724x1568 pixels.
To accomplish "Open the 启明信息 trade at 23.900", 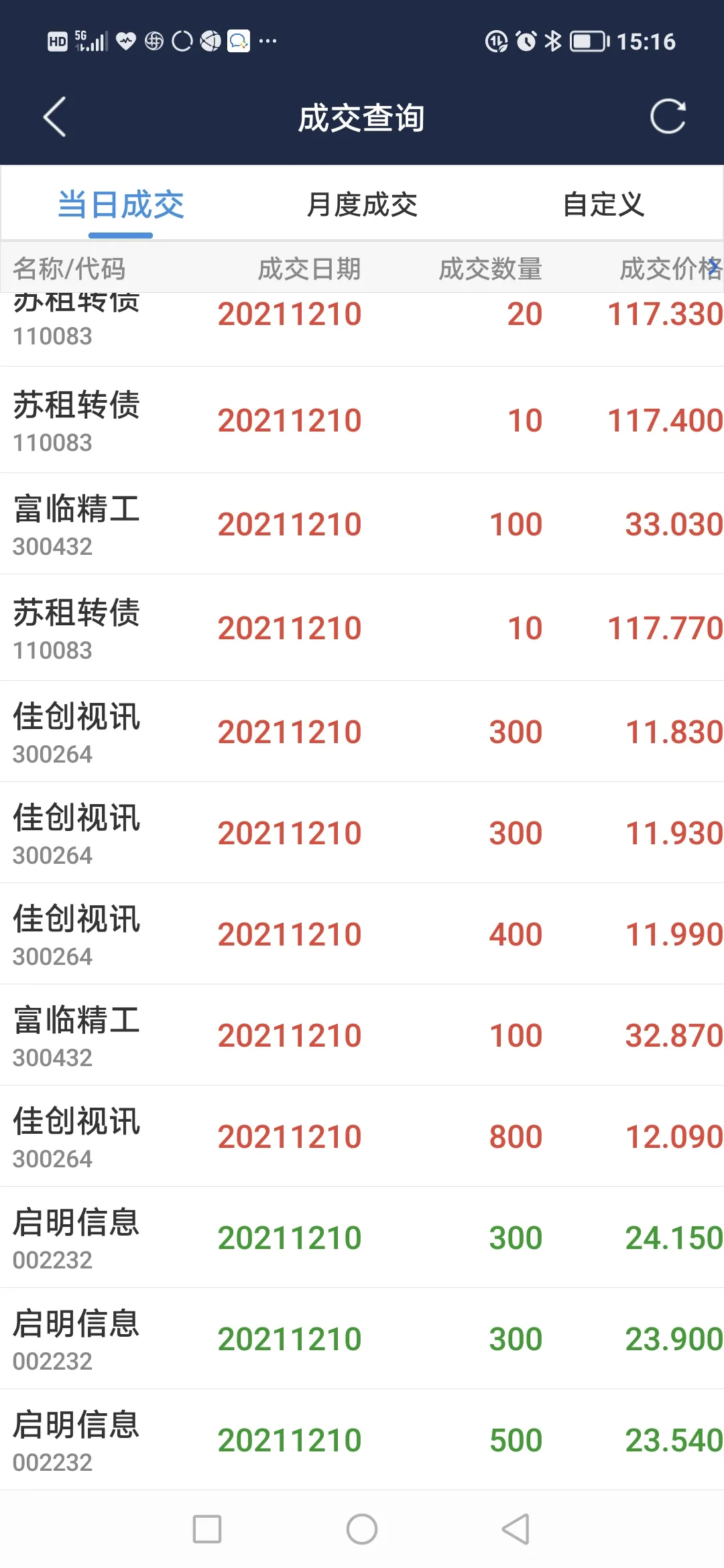I will tap(362, 1340).
